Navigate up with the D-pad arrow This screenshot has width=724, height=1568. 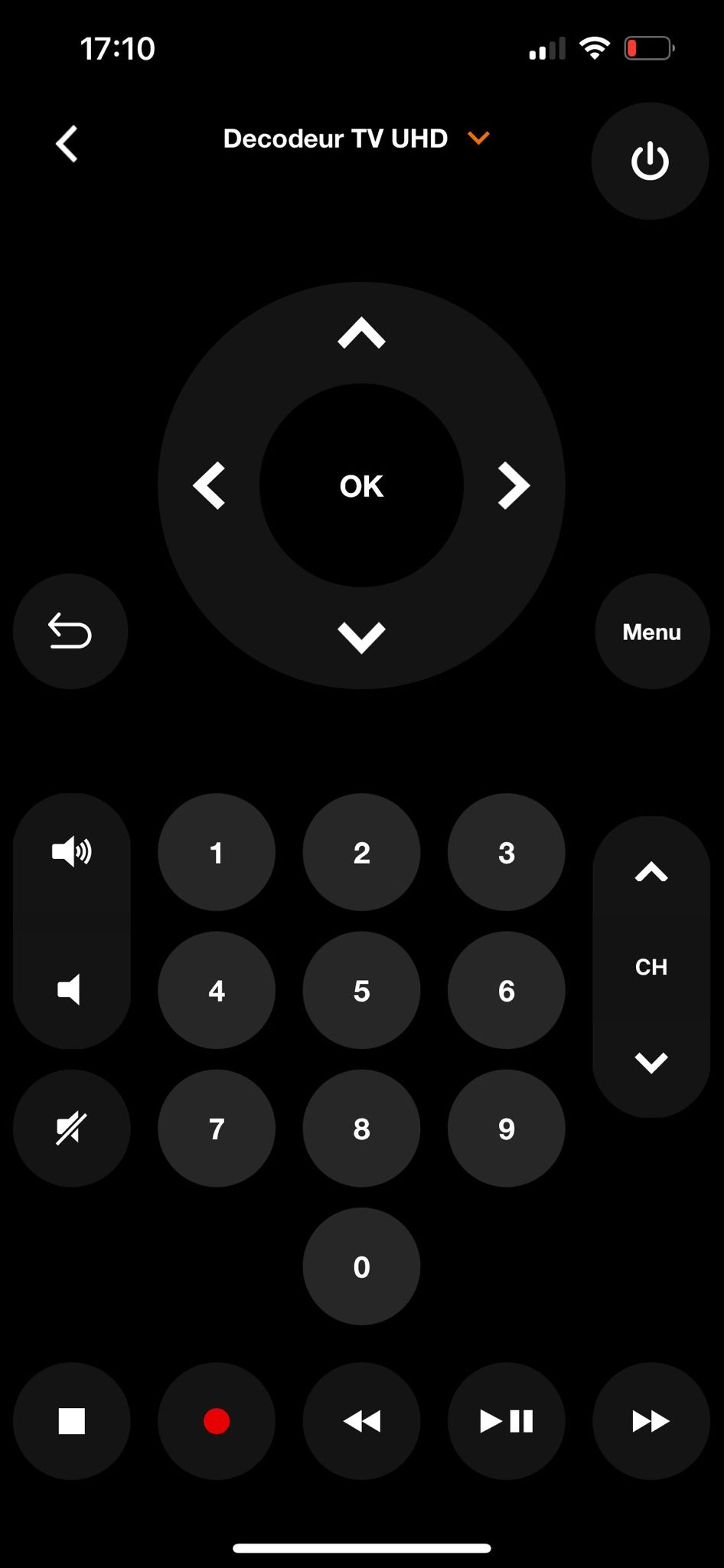[361, 334]
